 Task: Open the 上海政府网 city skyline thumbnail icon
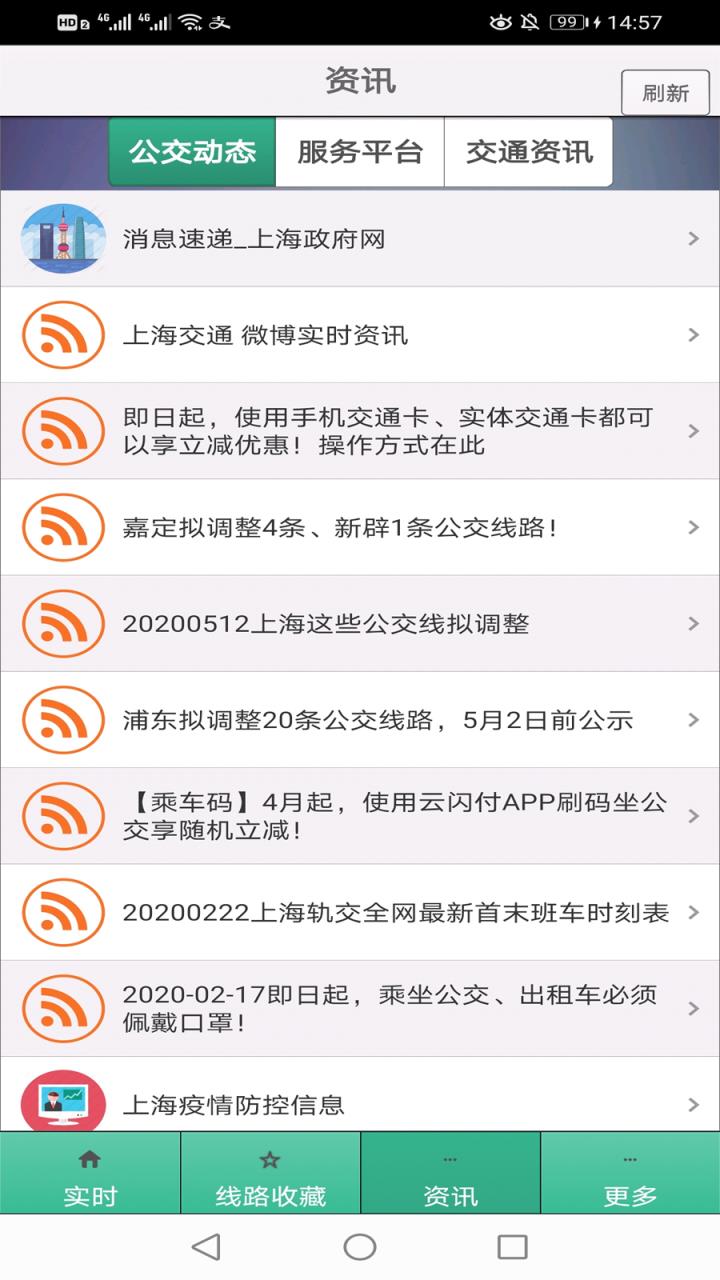[x=62, y=239]
